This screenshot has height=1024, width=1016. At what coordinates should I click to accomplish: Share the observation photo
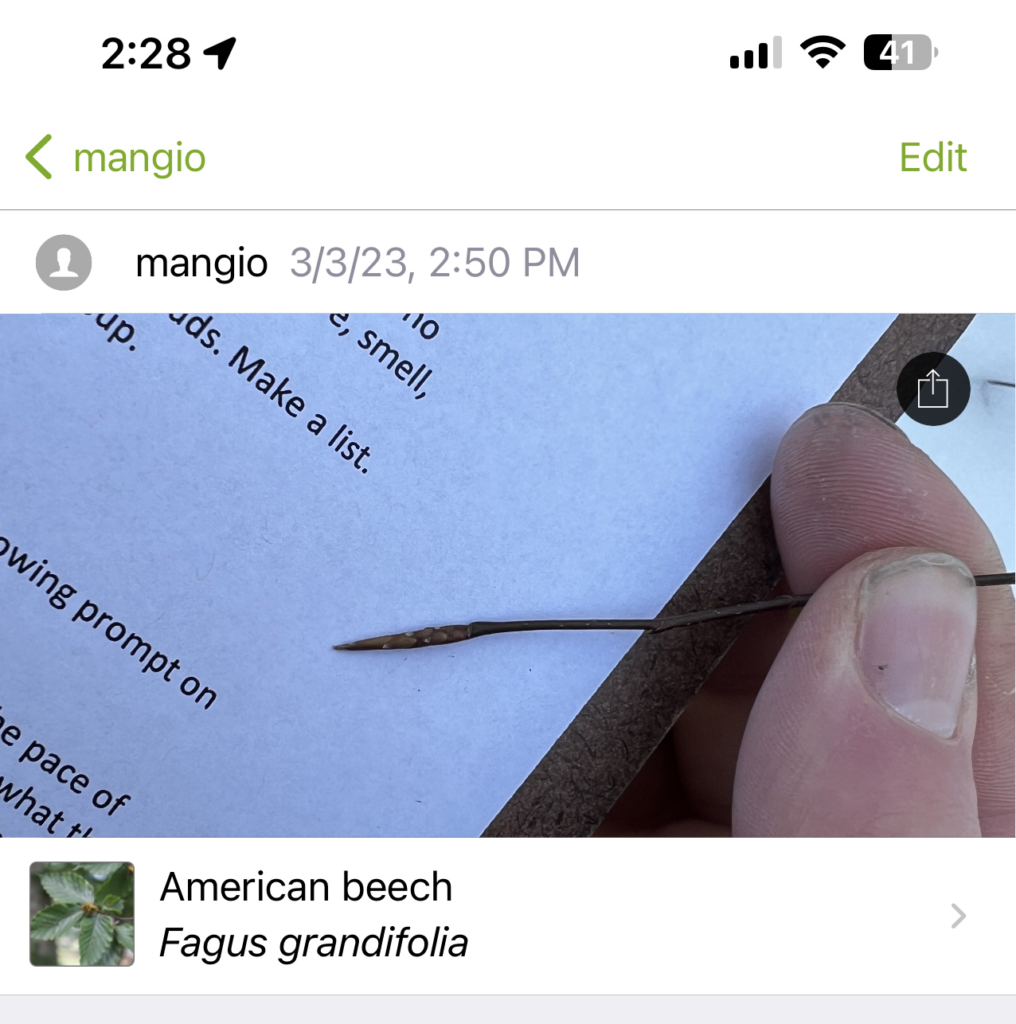coord(932,388)
